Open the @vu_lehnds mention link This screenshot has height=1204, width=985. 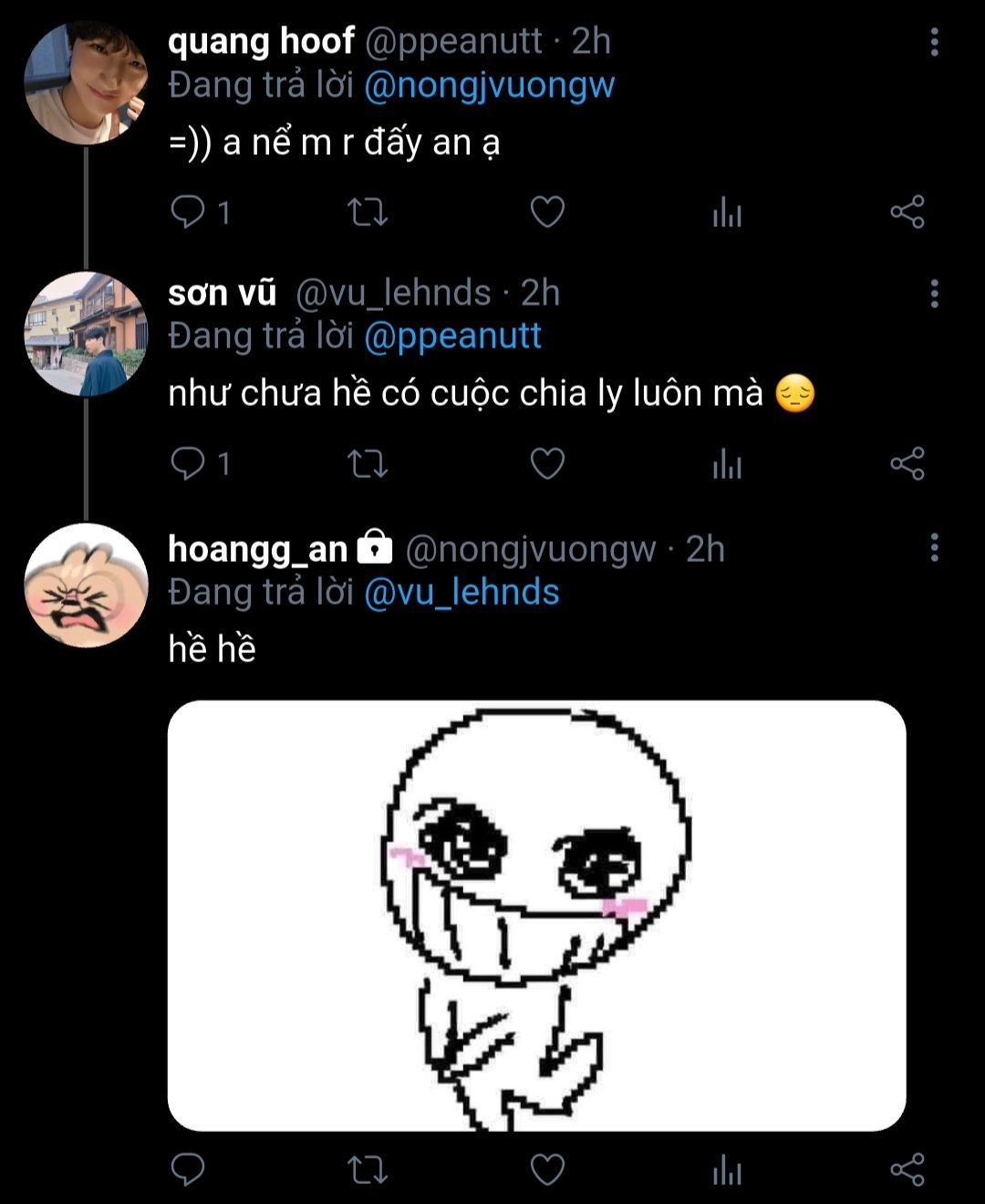(x=461, y=593)
